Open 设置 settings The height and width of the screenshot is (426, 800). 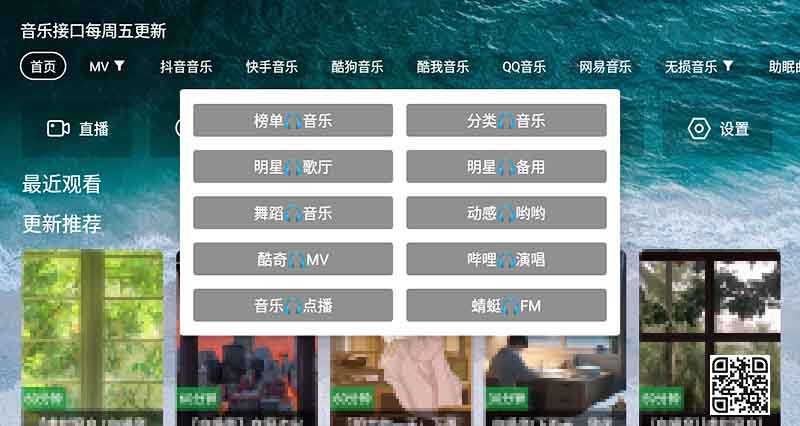[718, 129]
